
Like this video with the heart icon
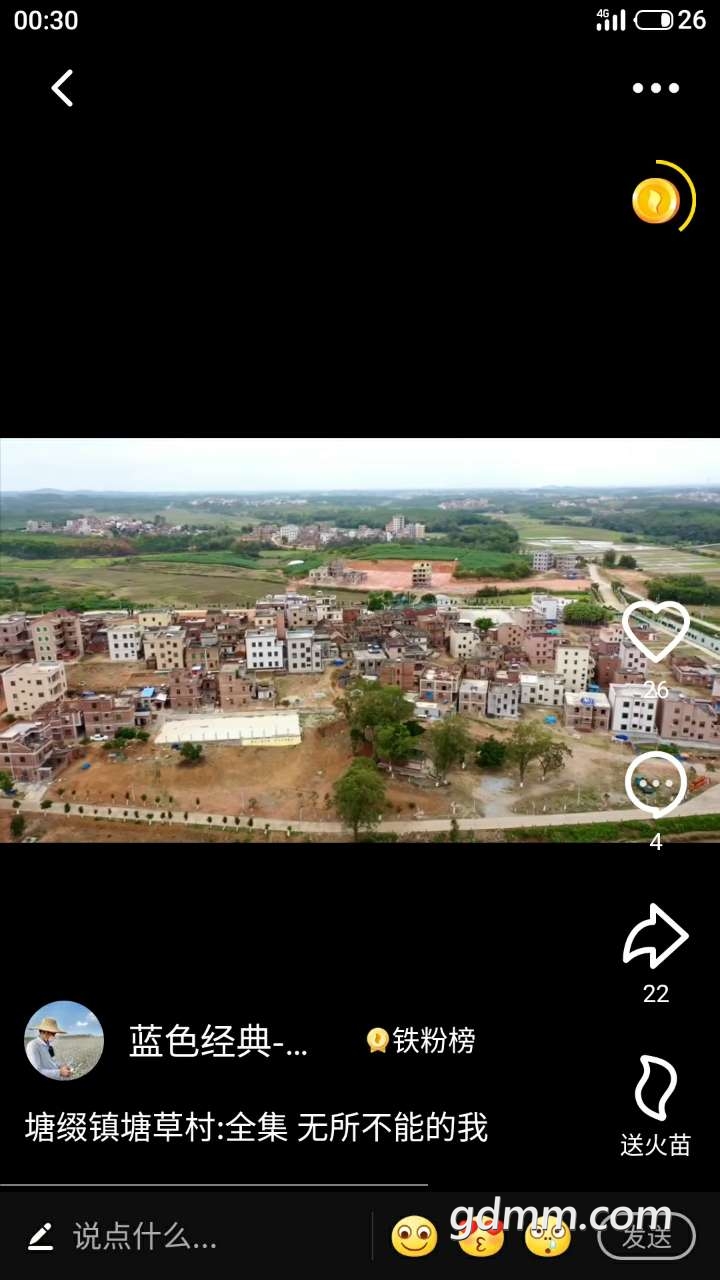pos(655,632)
